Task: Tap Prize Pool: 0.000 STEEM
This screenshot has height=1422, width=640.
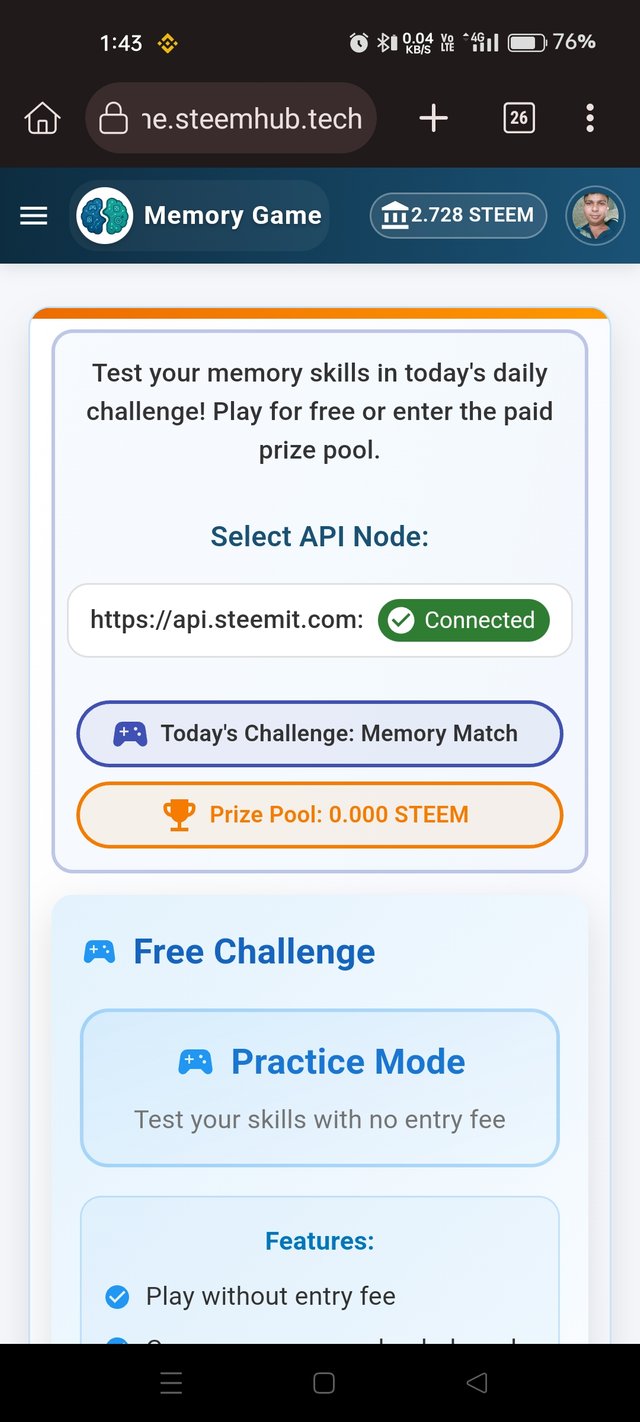Action: tap(319, 815)
